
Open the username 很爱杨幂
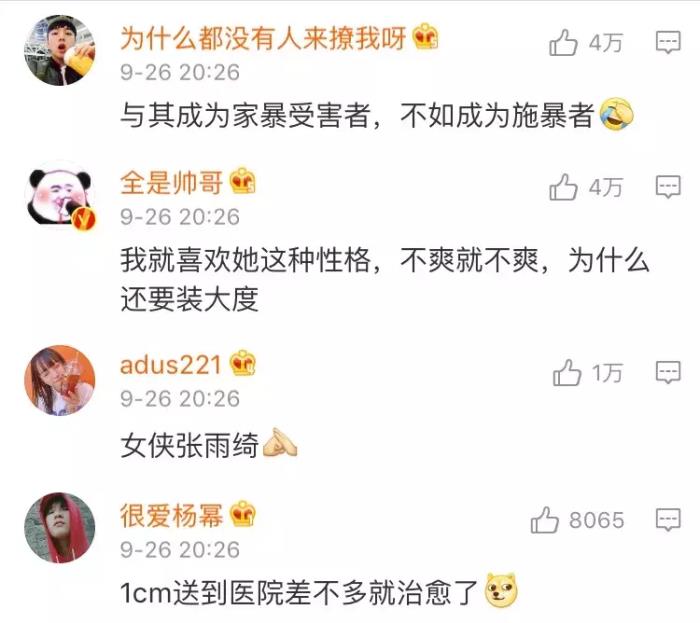172,516
